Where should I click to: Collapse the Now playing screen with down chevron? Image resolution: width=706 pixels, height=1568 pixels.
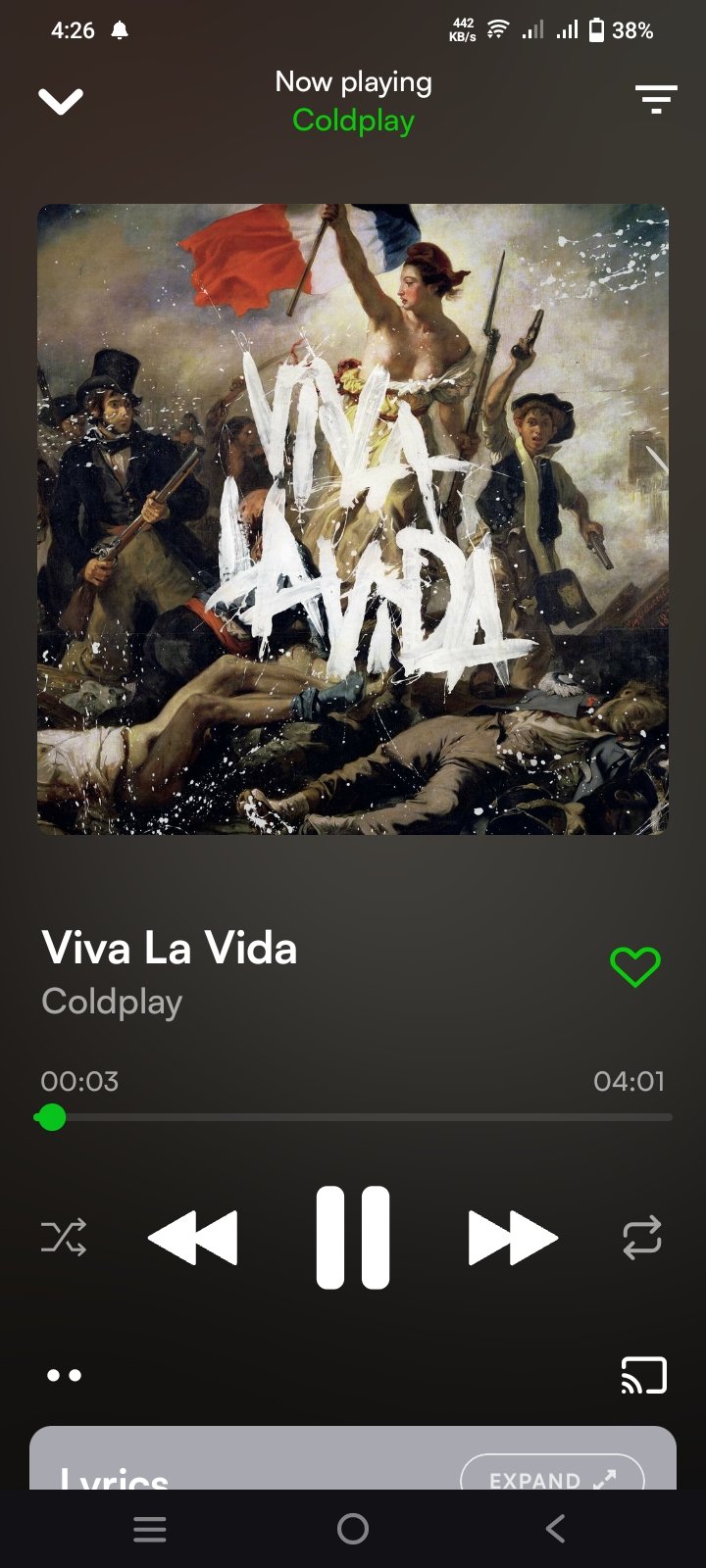[x=61, y=101]
